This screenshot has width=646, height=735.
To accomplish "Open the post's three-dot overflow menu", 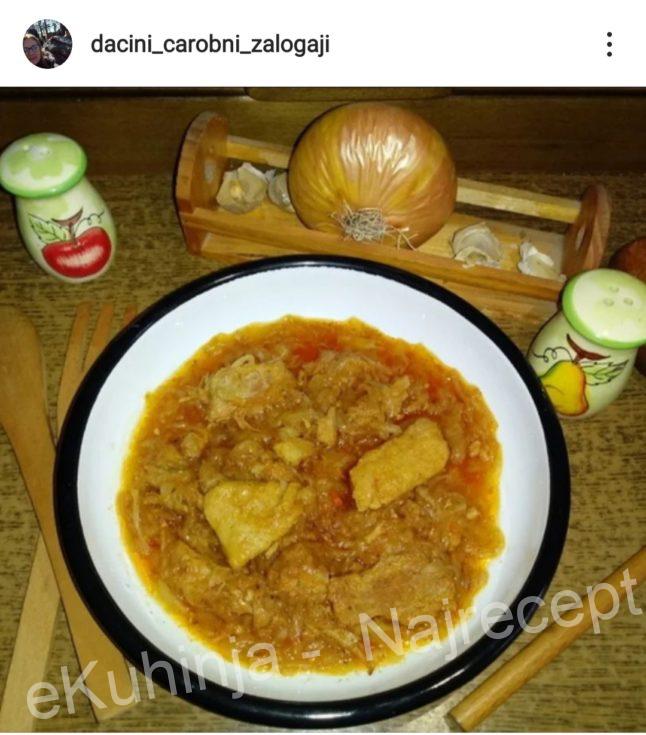I will [x=609, y=44].
